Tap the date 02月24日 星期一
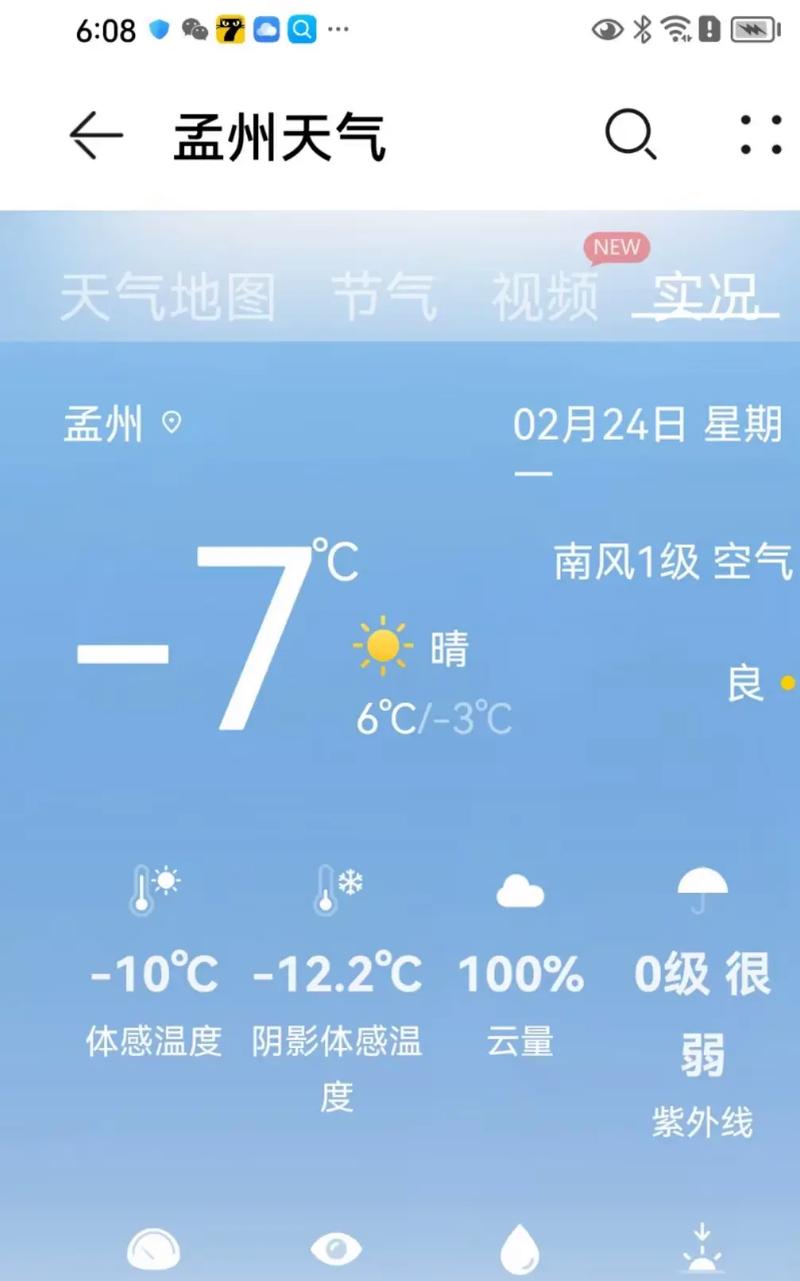800x1281 pixels. click(x=645, y=423)
